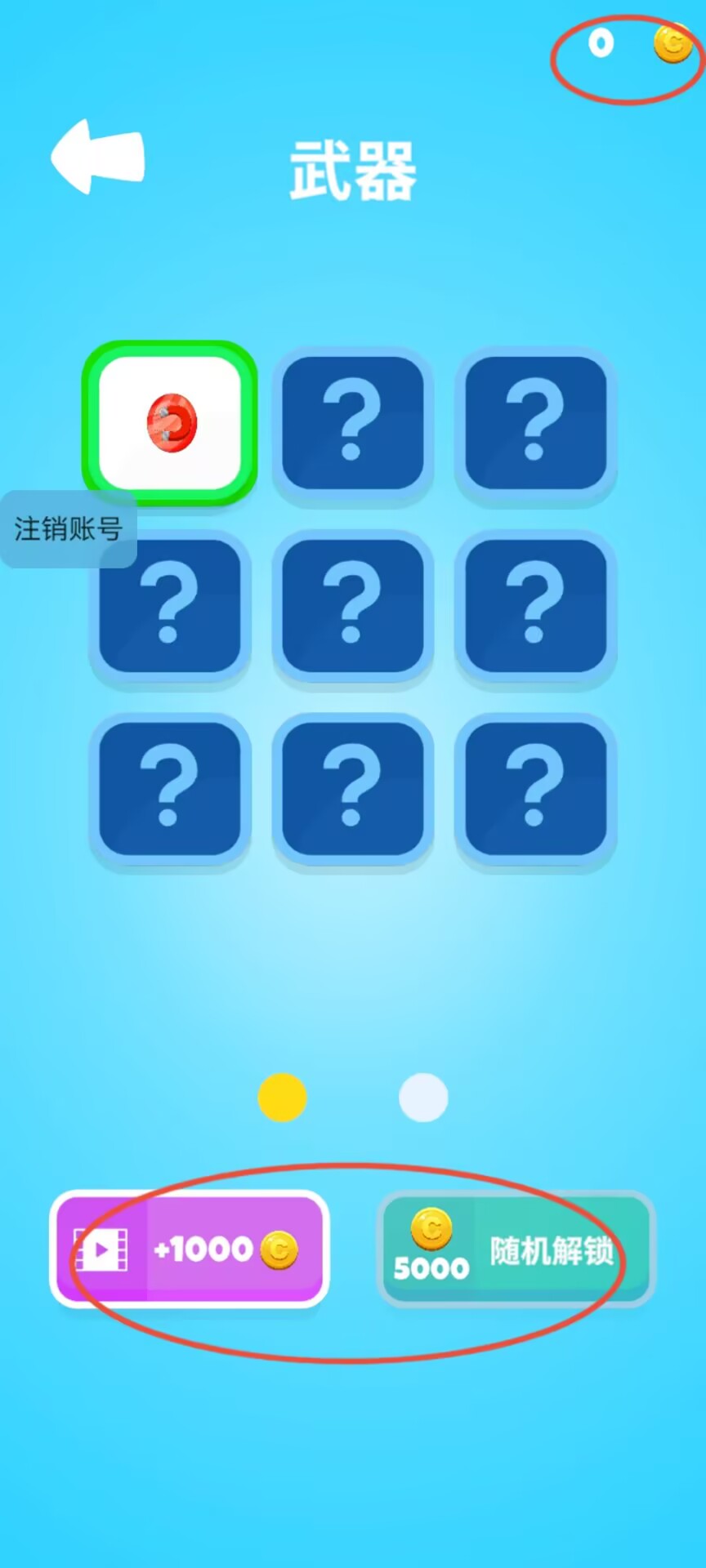Screen dimensions: 706x1568
Task: Watch video ad for +1000 coins
Action: (190, 1249)
